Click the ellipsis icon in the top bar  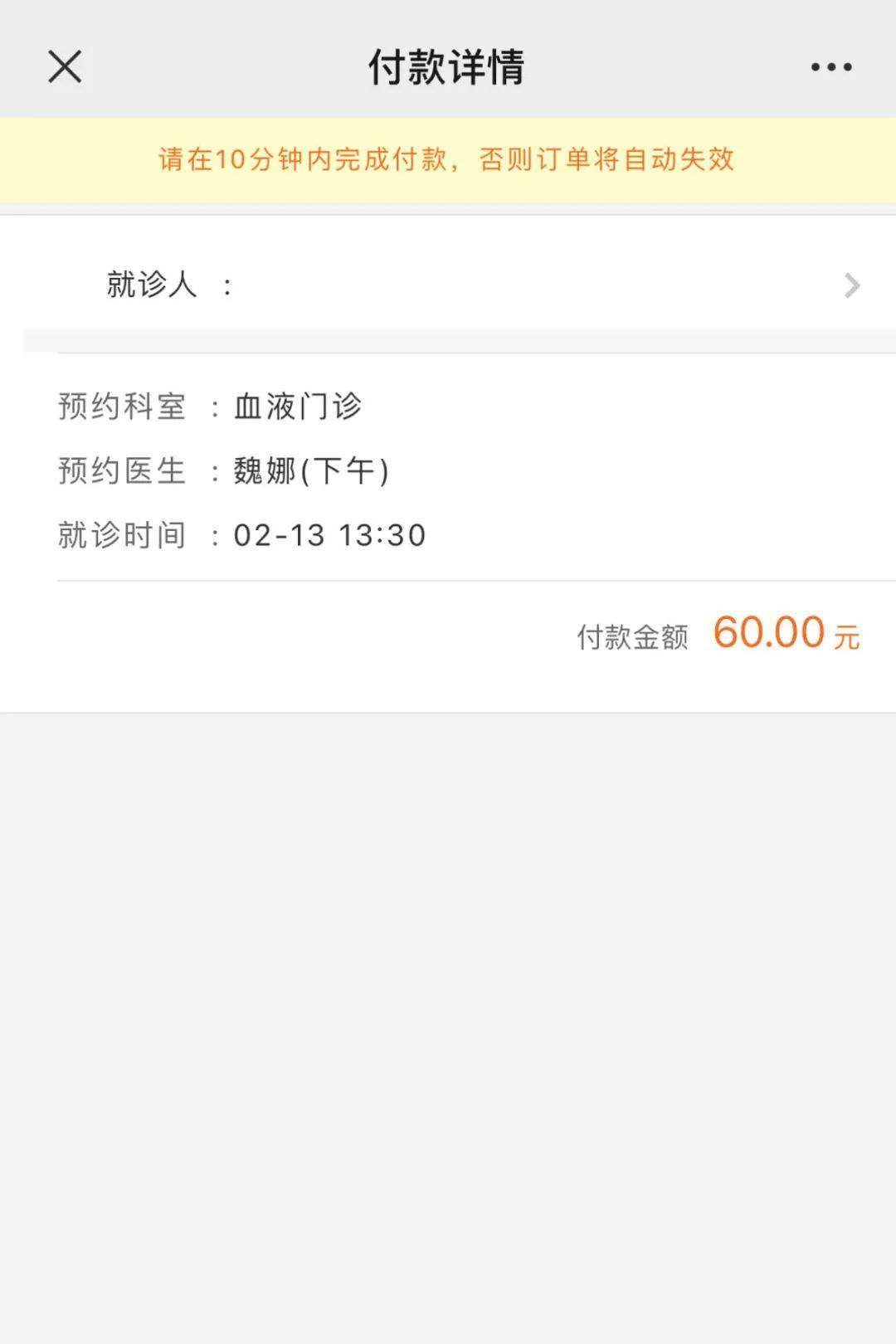coord(832,66)
